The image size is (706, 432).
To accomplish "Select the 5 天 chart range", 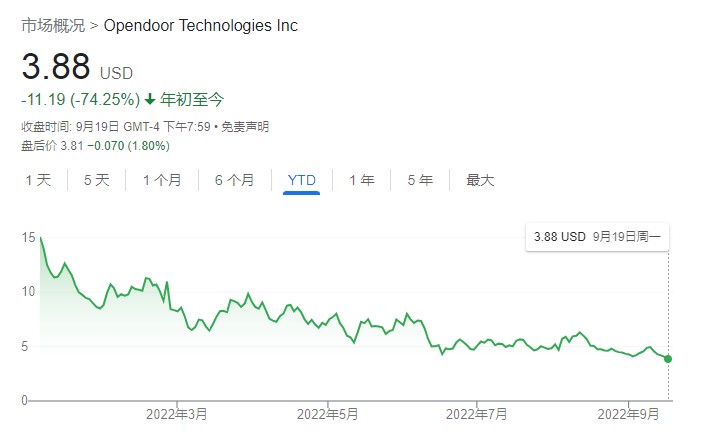I will [x=97, y=180].
